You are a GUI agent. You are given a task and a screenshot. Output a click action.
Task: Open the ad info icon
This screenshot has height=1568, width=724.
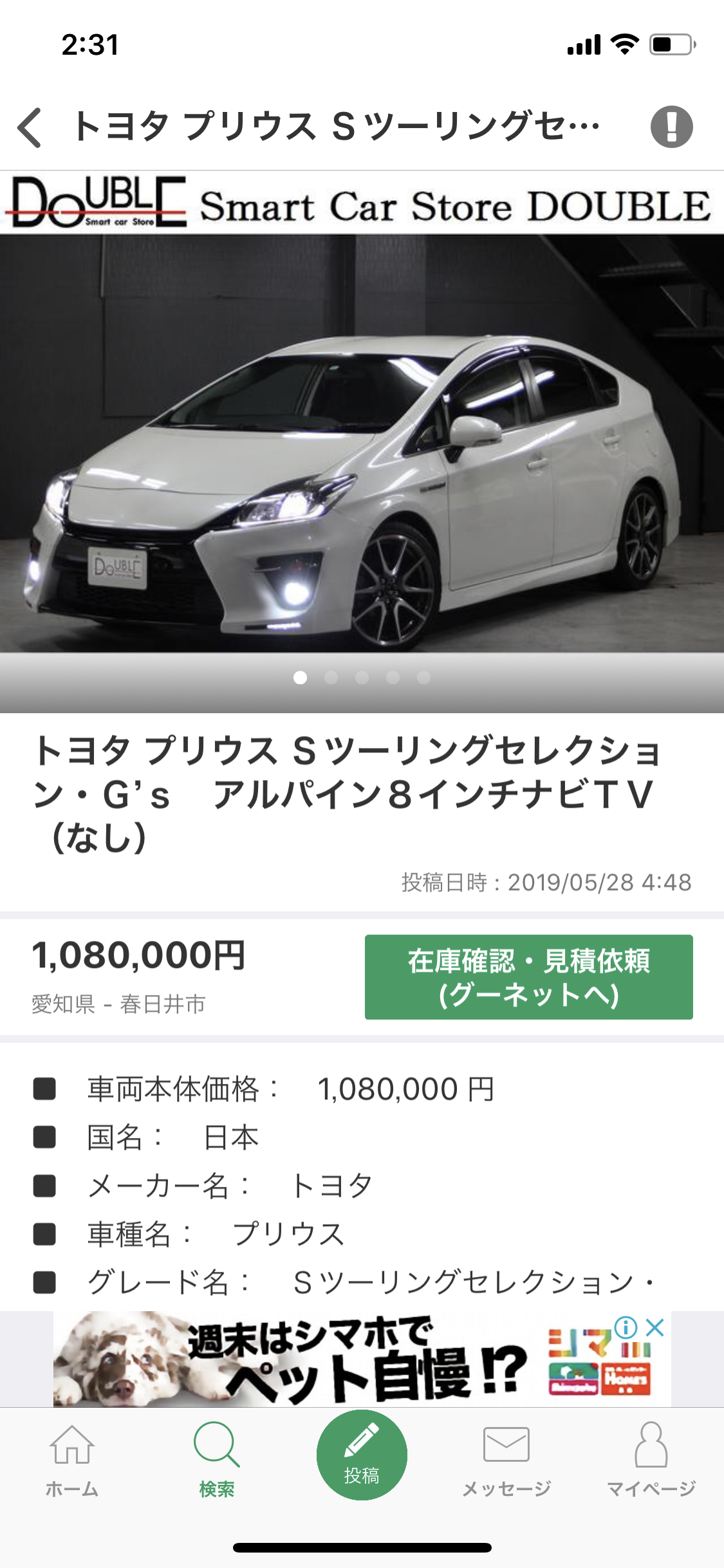click(626, 1327)
